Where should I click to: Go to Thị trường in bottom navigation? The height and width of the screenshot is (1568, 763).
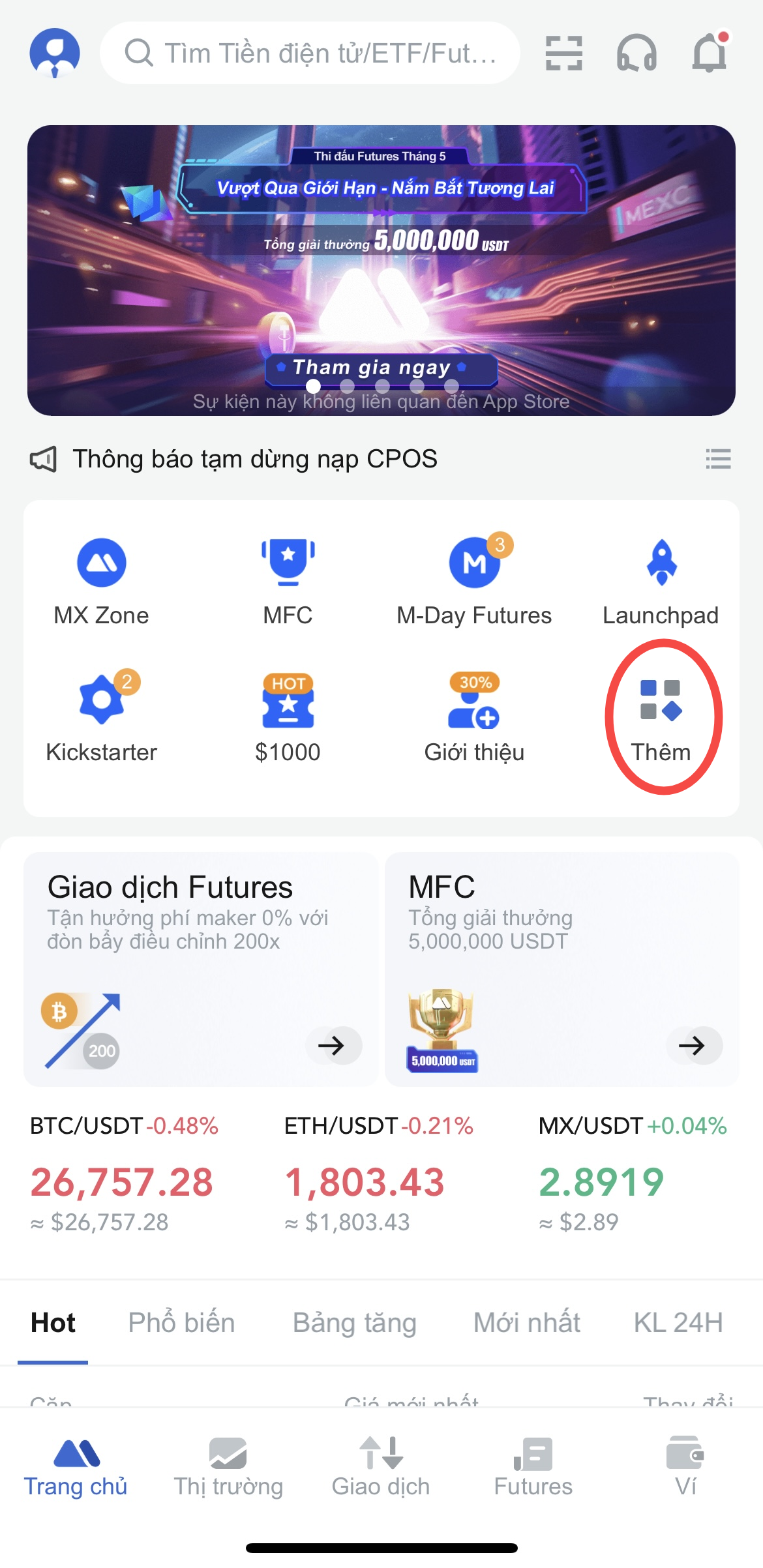[x=228, y=1467]
